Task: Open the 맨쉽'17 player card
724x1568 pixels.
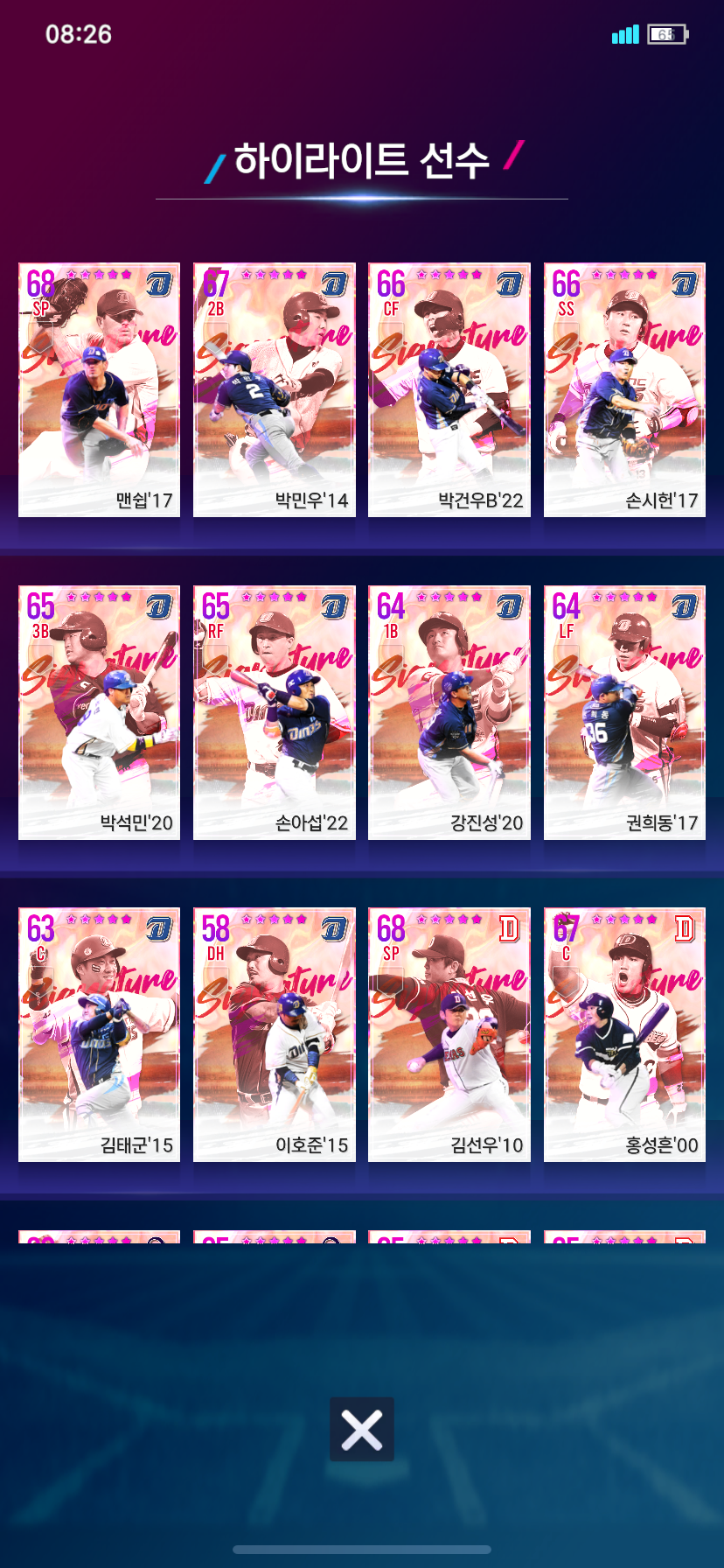Action: (x=99, y=389)
